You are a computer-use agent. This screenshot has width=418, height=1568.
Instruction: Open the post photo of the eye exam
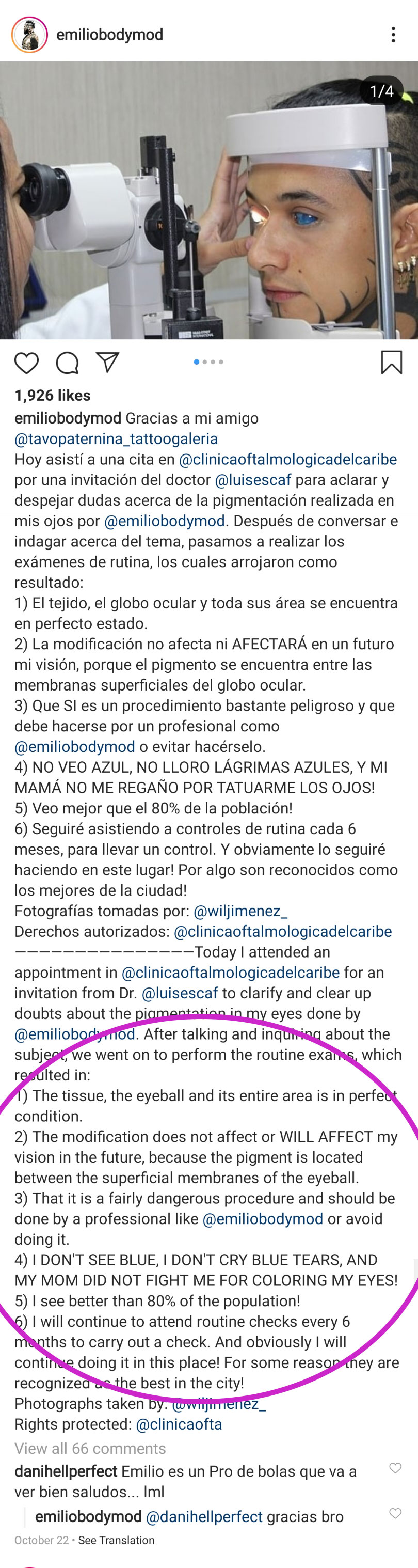[208, 200]
